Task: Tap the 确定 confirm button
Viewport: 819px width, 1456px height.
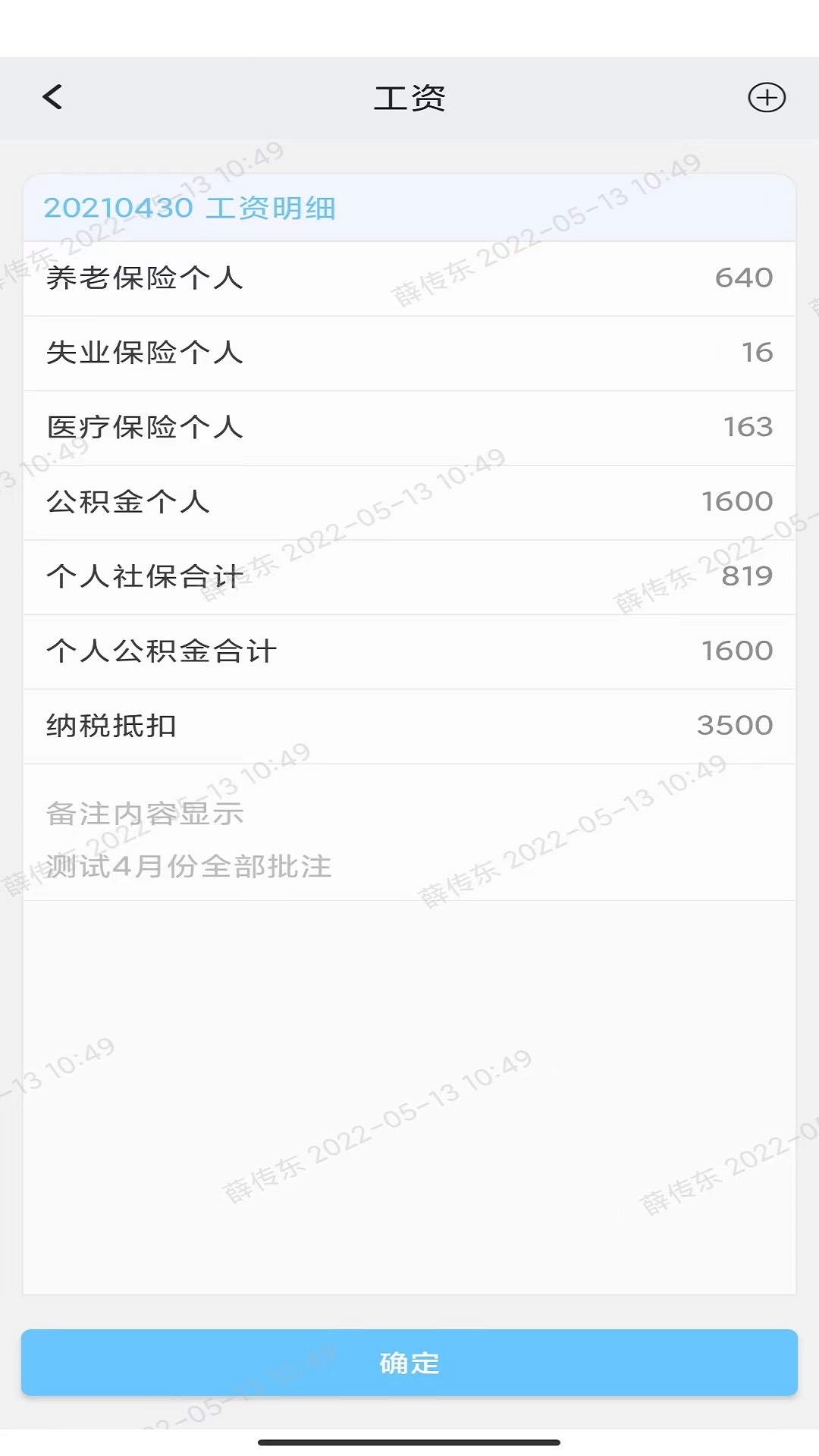Action: pyautogui.click(x=409, y=1363)
